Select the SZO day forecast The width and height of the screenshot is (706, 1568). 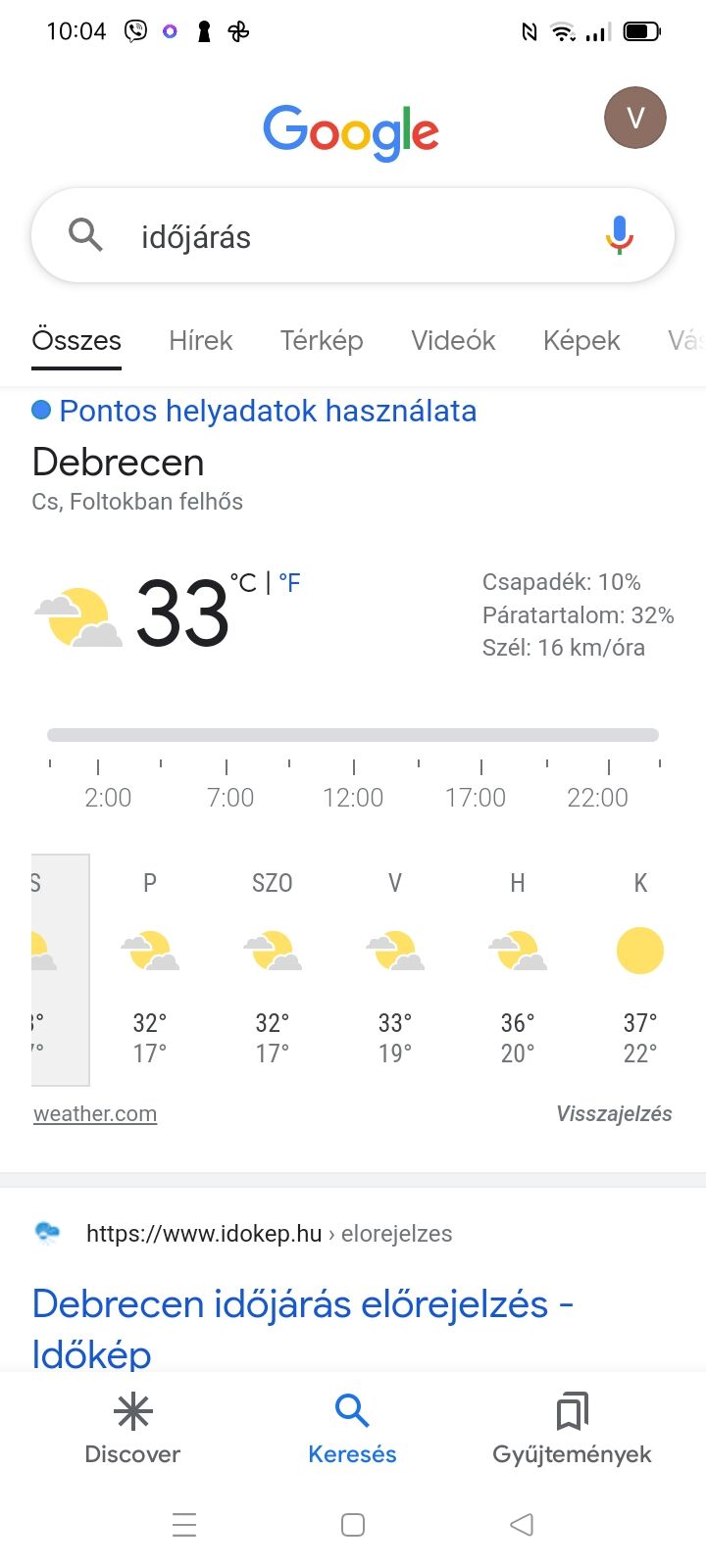tap(273, 968)
